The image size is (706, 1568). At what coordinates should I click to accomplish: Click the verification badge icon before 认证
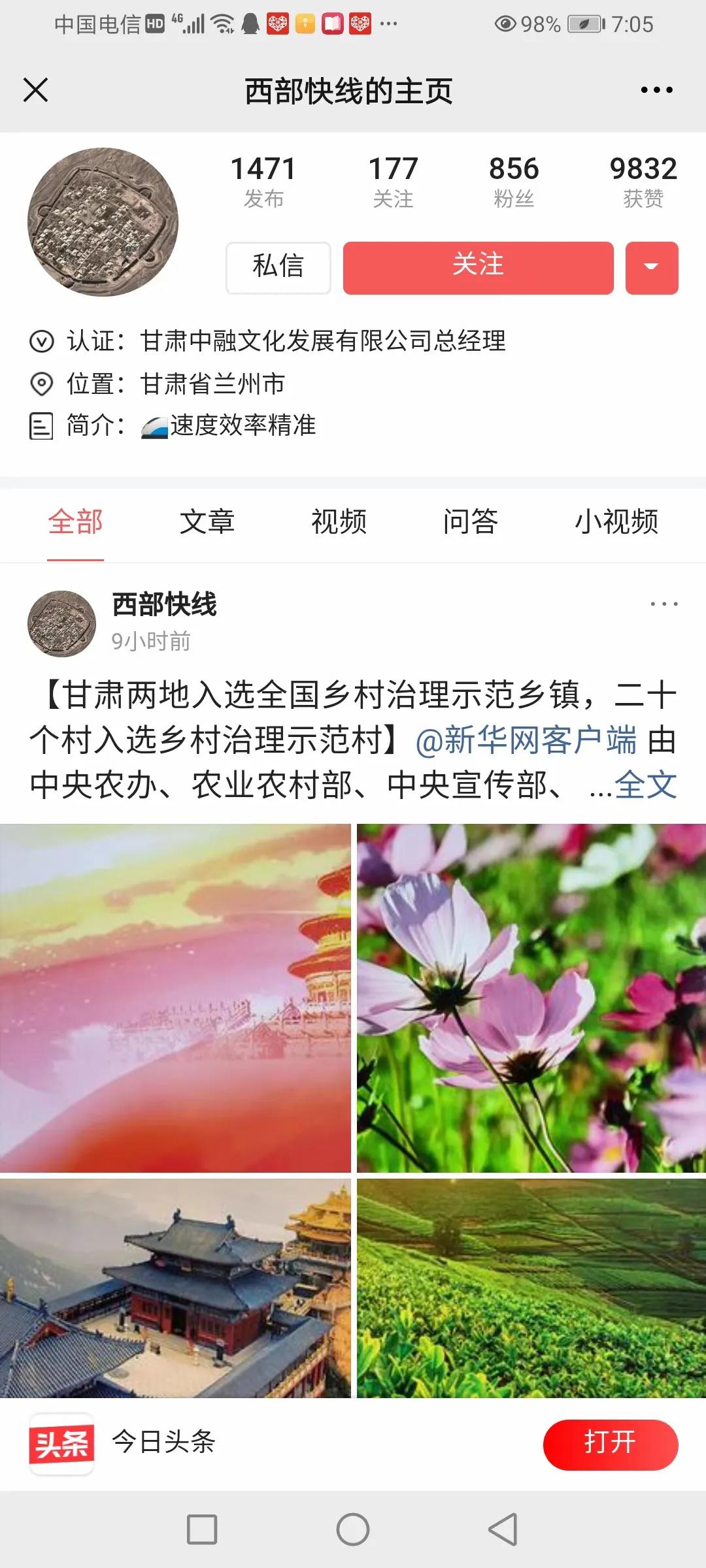point(41,339)
